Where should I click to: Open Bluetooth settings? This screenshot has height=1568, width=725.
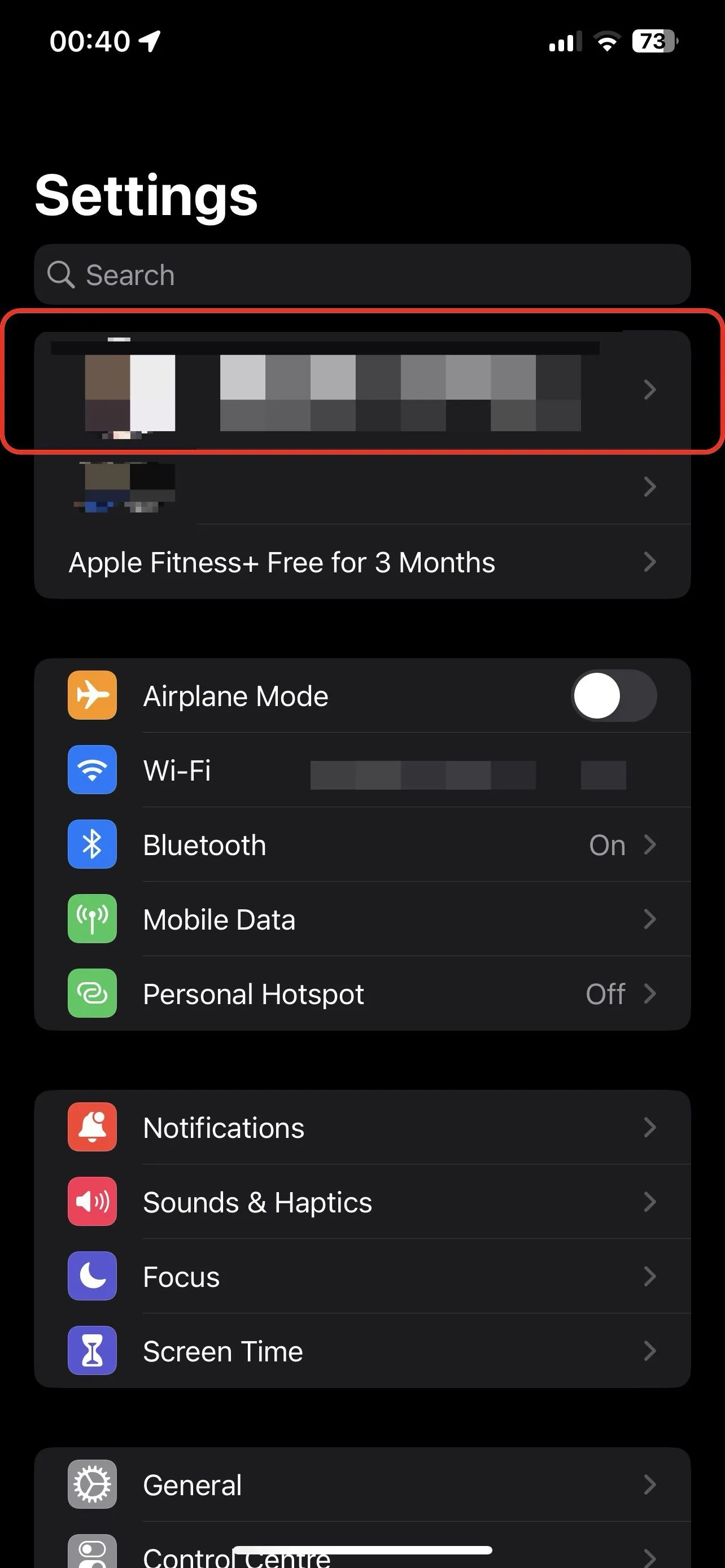click(362, 845)
